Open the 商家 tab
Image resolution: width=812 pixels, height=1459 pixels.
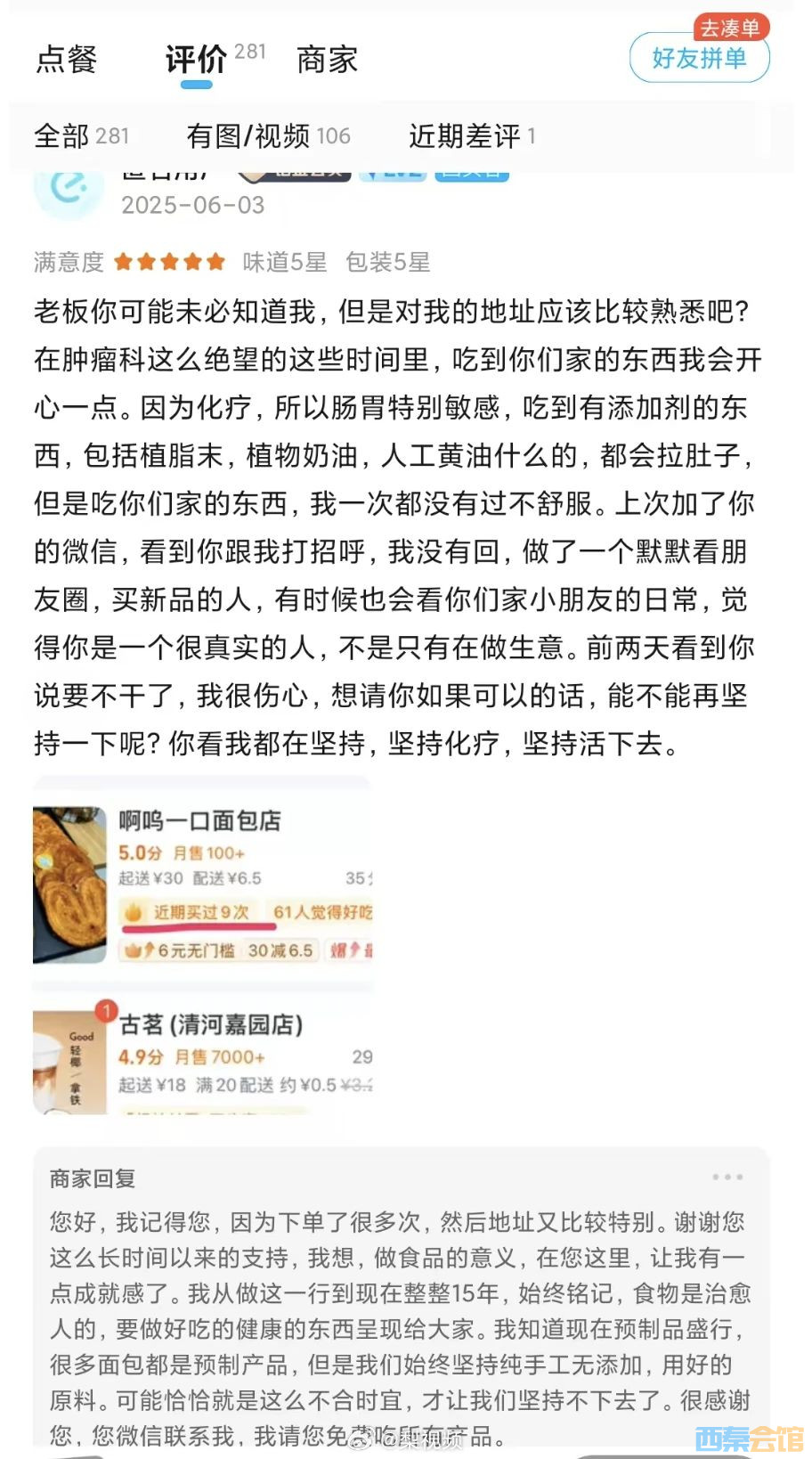coord(327,60)
